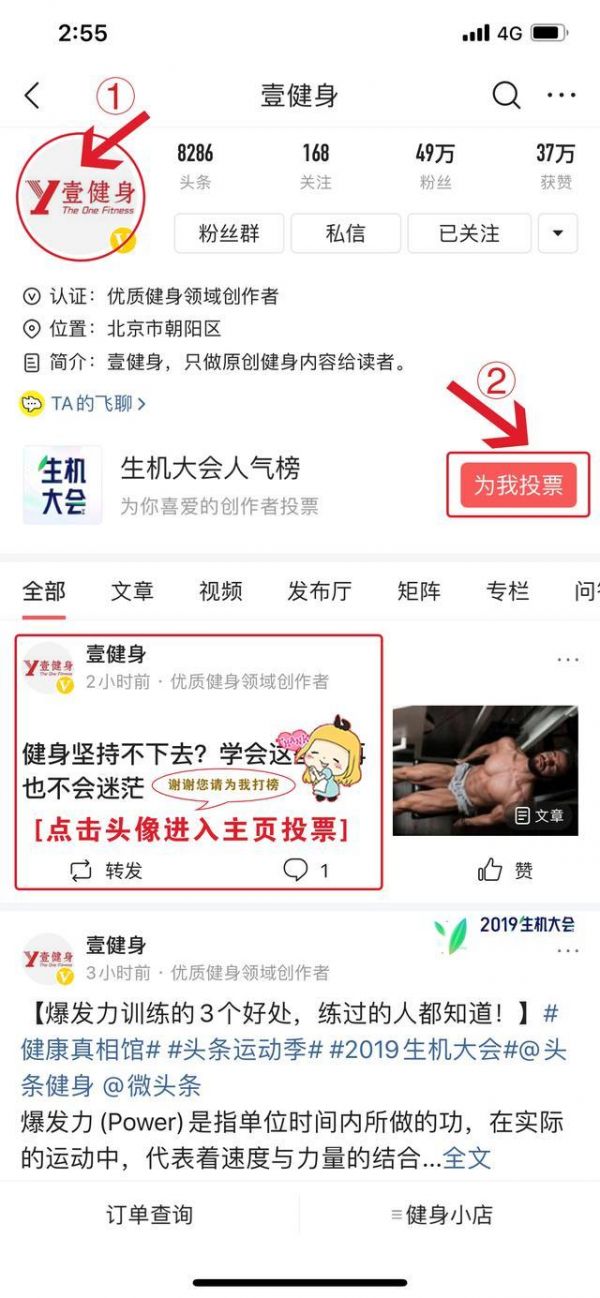Repost the first post via 转发

(x=107, y=870)
